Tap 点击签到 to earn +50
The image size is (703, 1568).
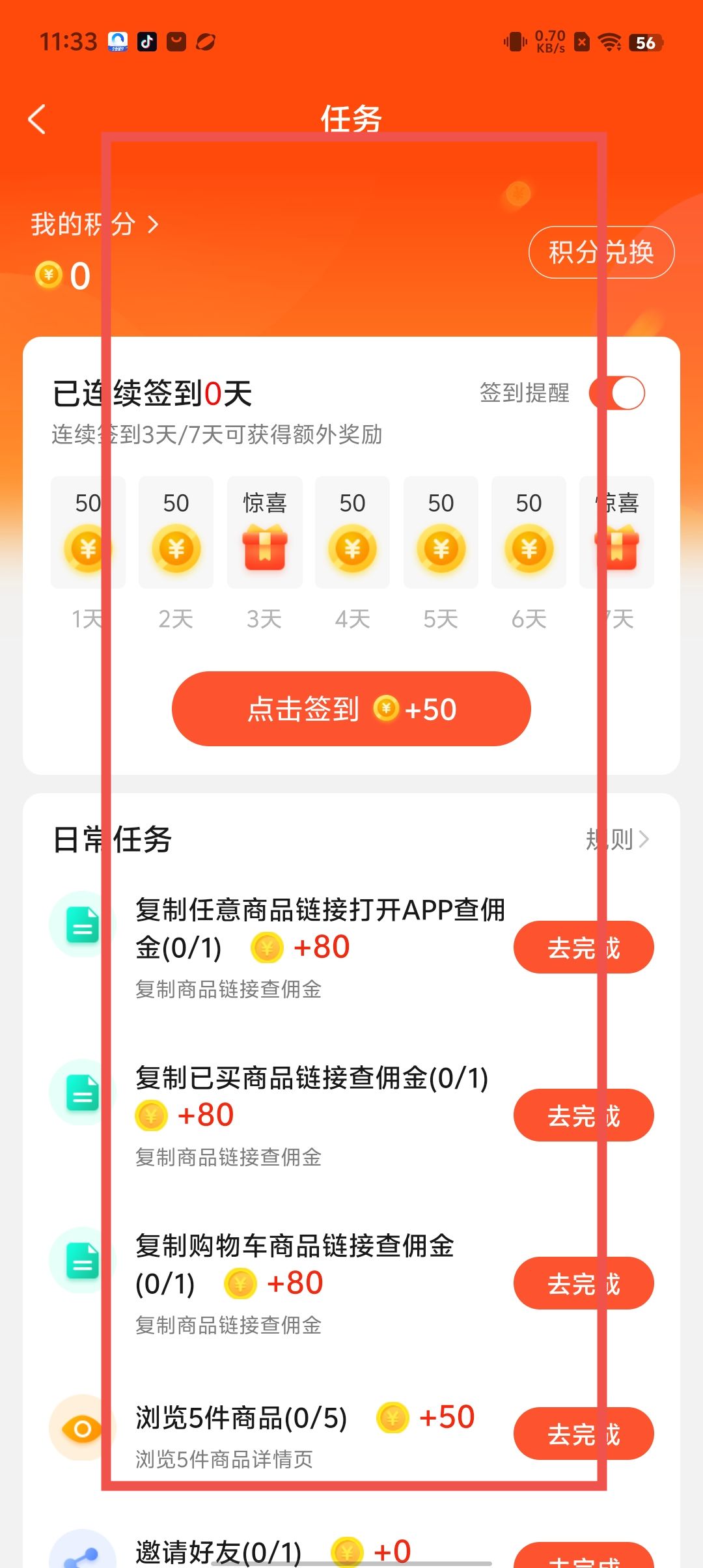351,708
